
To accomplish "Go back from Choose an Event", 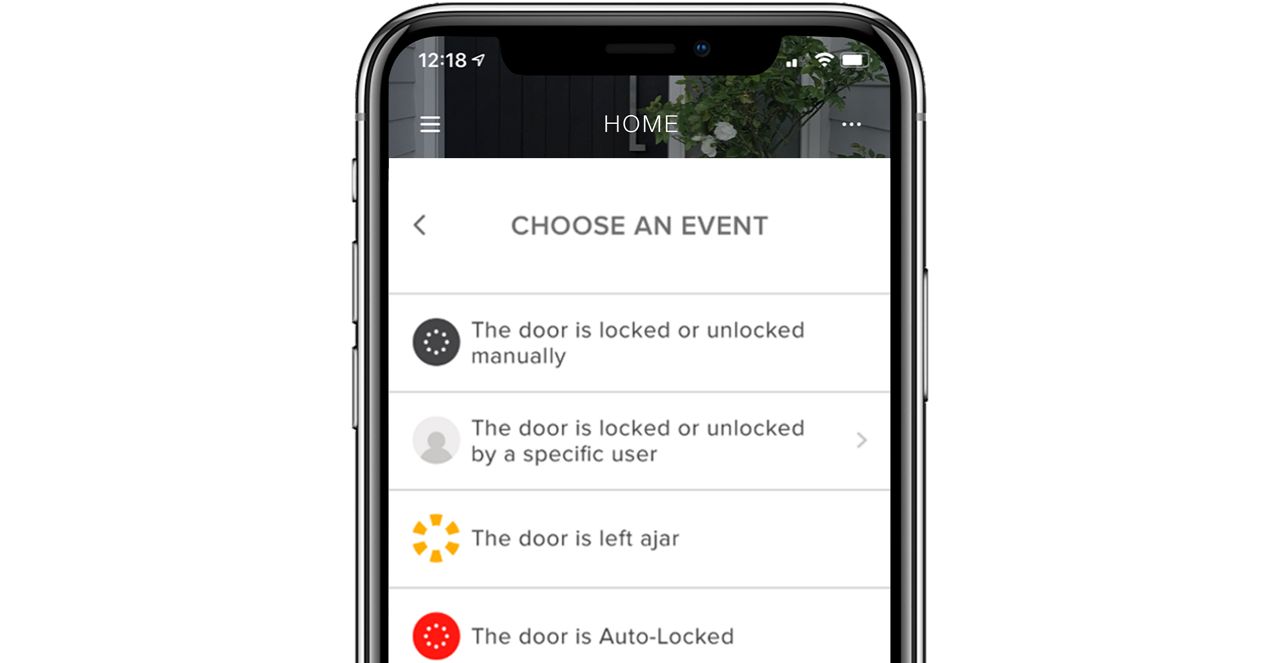I will [420, 226].
